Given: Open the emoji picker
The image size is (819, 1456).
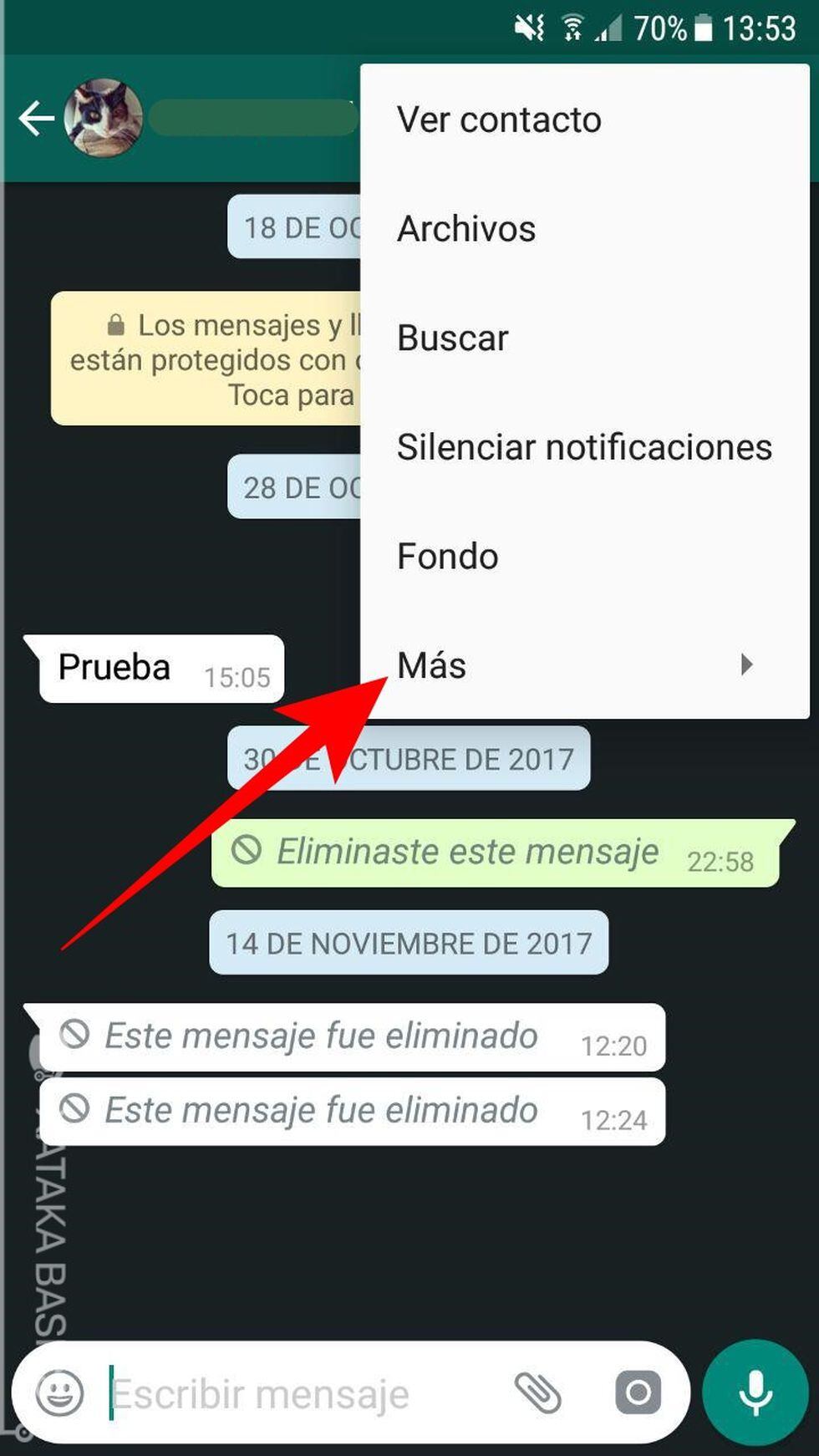Looking at the screenshot, I should point(60,1393).
